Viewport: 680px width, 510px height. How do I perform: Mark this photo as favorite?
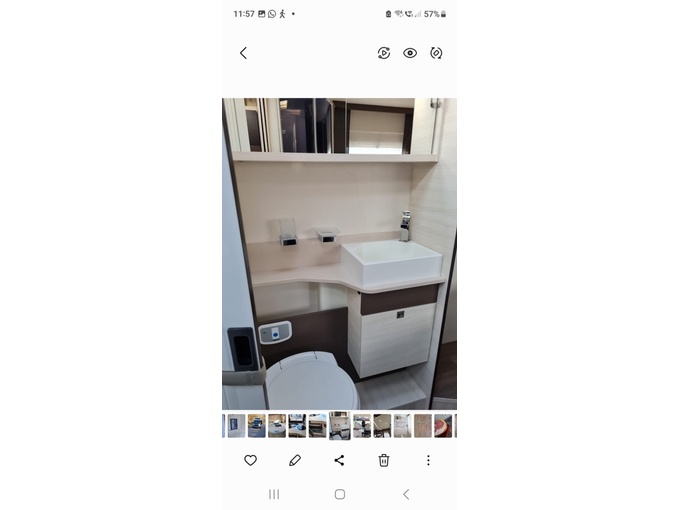pos(250,460)
